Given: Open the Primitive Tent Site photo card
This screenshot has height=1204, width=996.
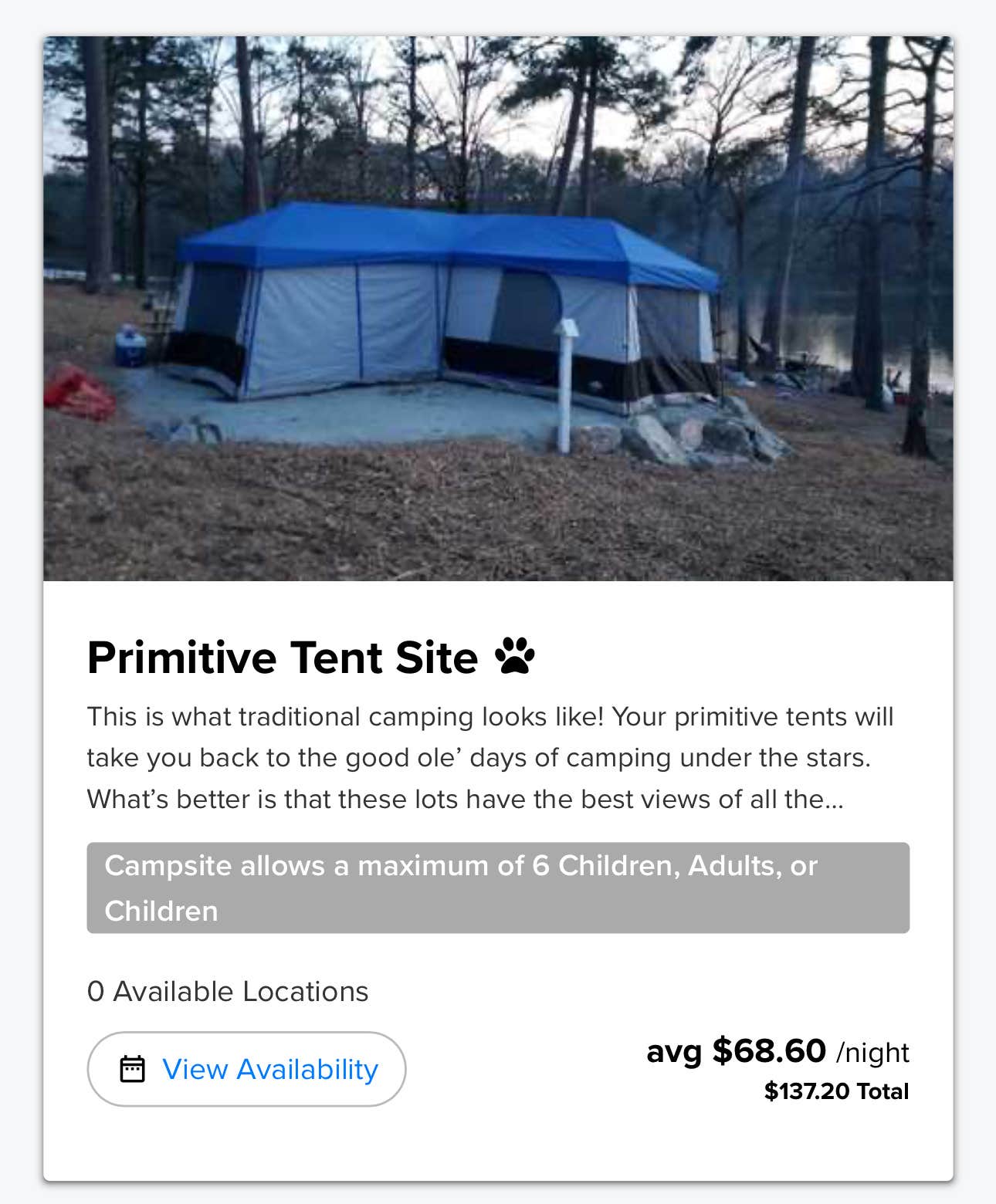Looking at the screenshot, I should pos(498,309).
